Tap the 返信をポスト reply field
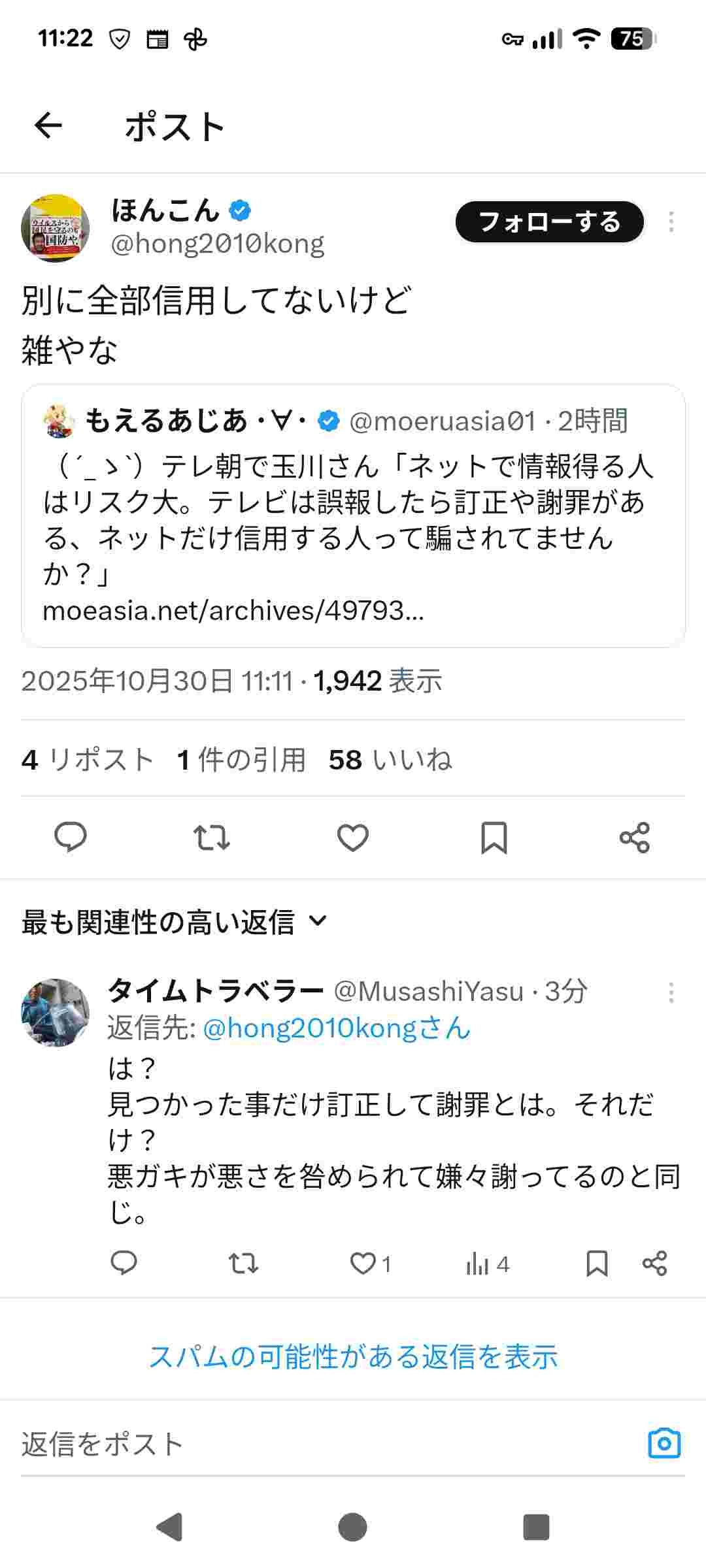 coord(314,1444)
